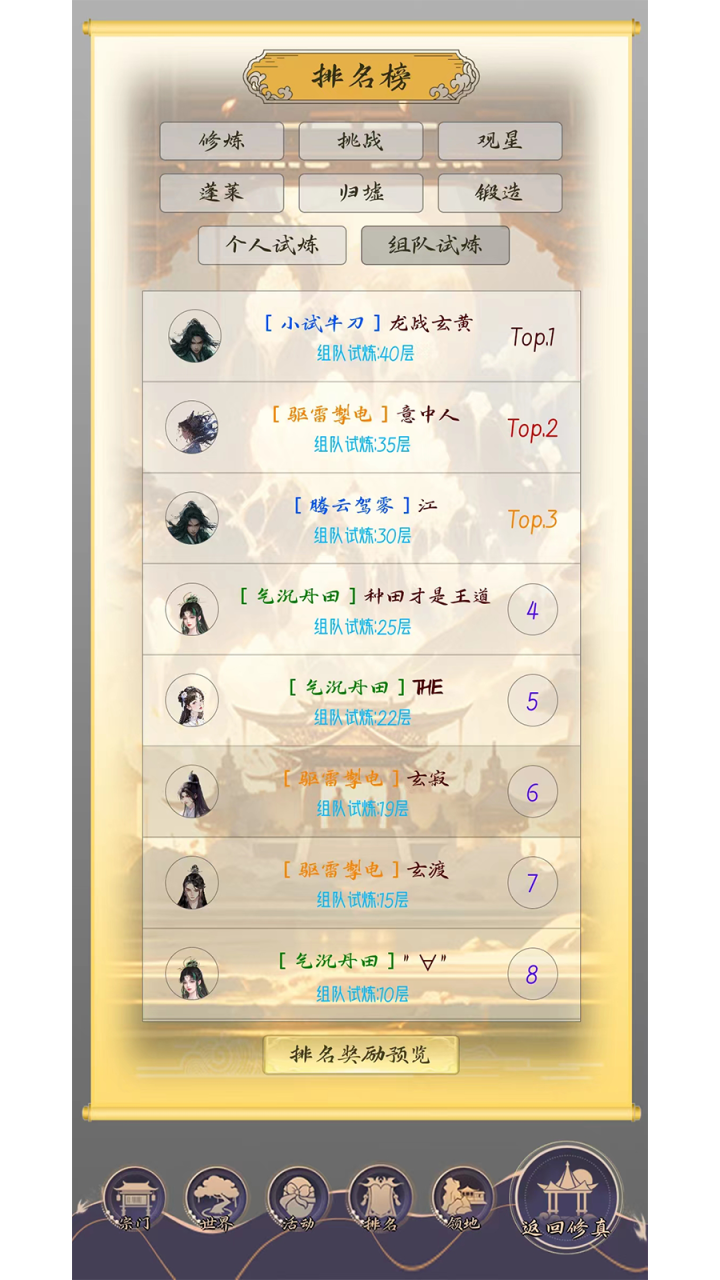View rank 4 player 种田才是王道
The image size is (720, 1280).
coord(361,610)
